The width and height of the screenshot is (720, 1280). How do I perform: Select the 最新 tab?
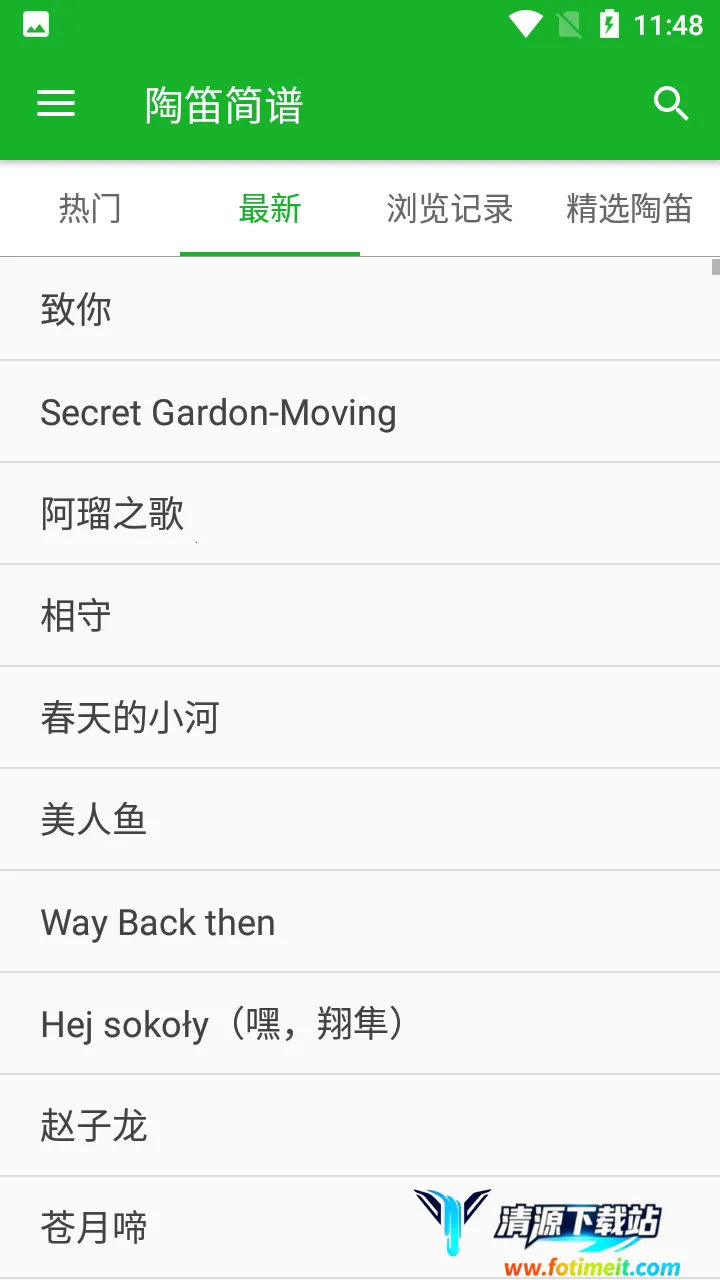[x=270, y=209]
